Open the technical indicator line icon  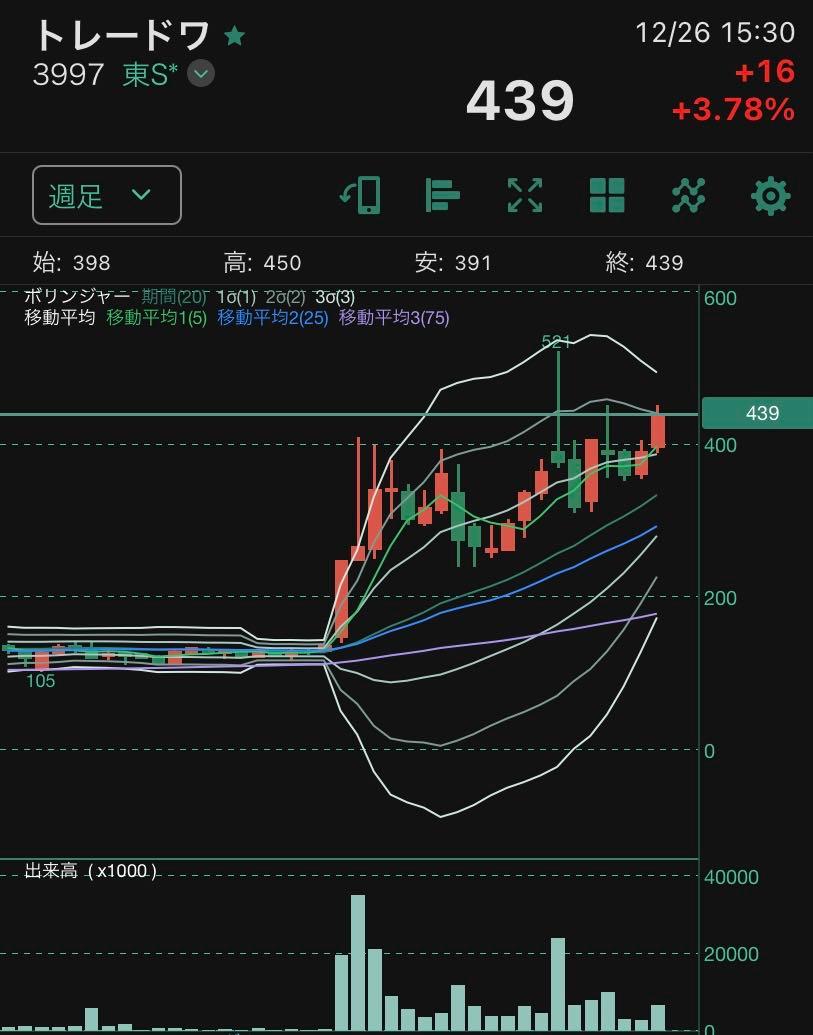point(688,195)
